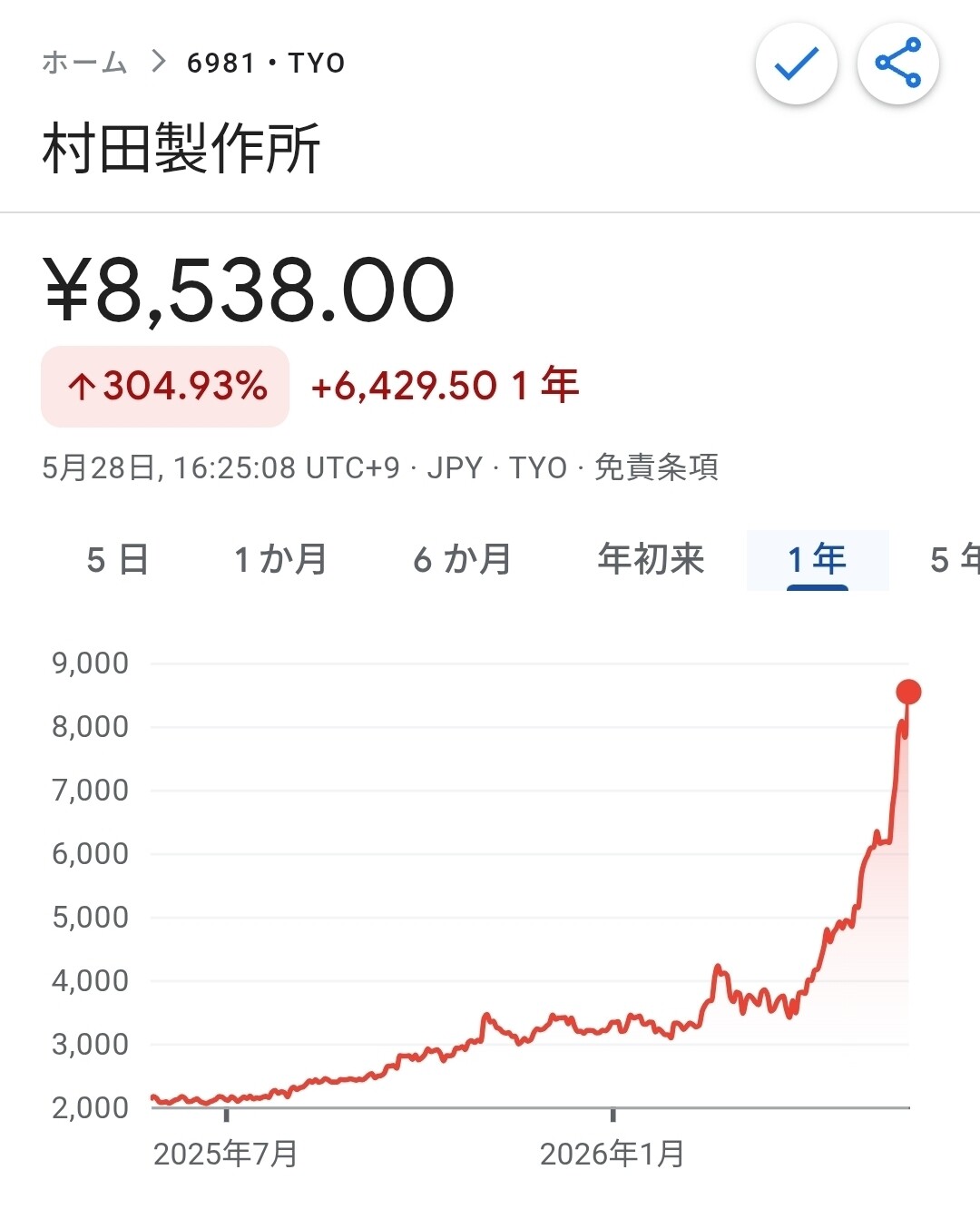Share this stock page
Screen dimensions: 980x1209
point(897,64)
